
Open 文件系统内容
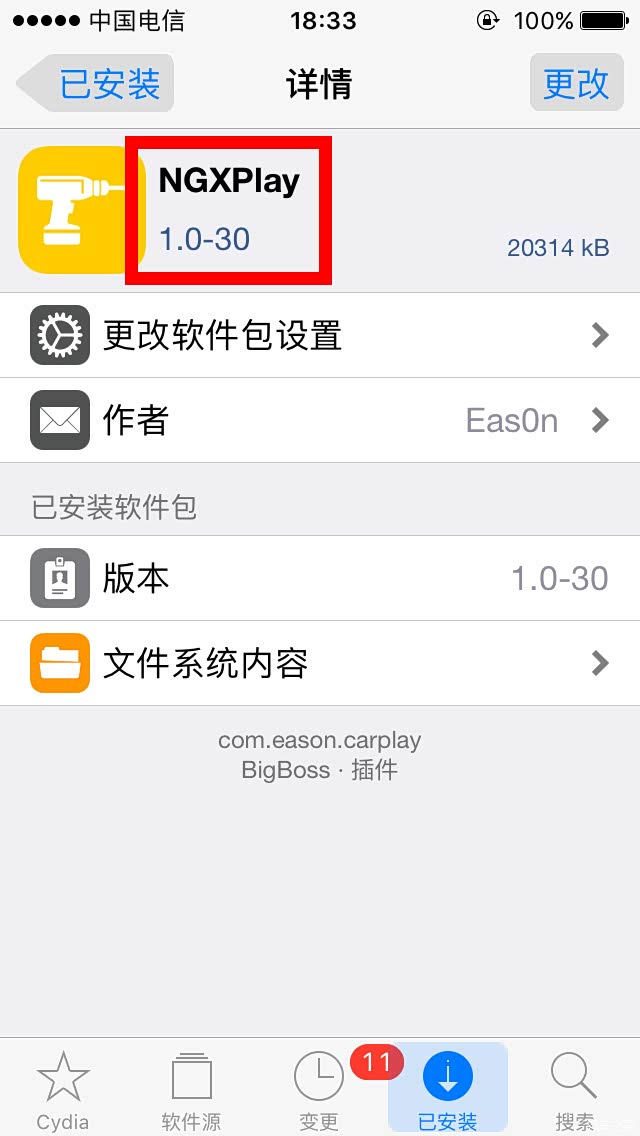point(320,663)
